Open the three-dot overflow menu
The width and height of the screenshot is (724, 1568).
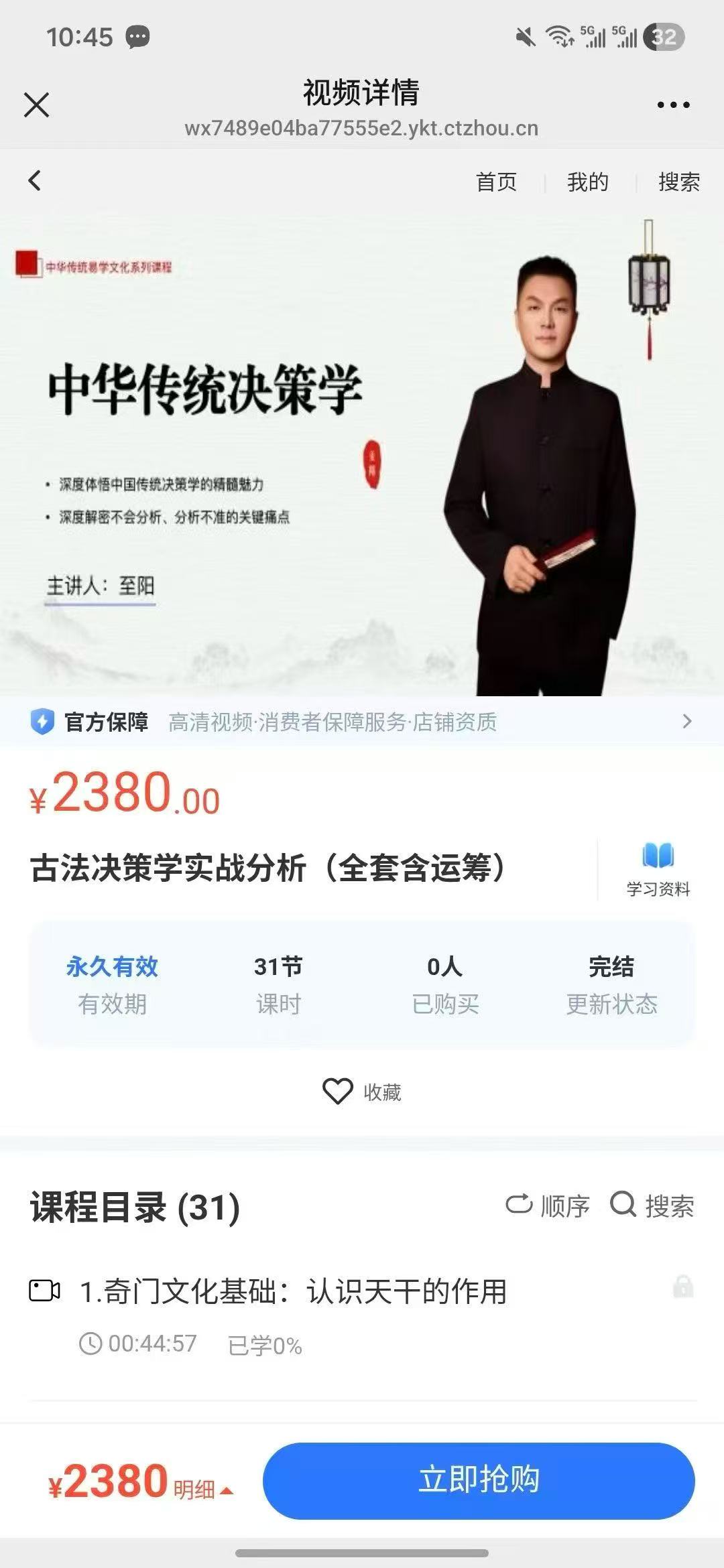(x=673, y=105)
